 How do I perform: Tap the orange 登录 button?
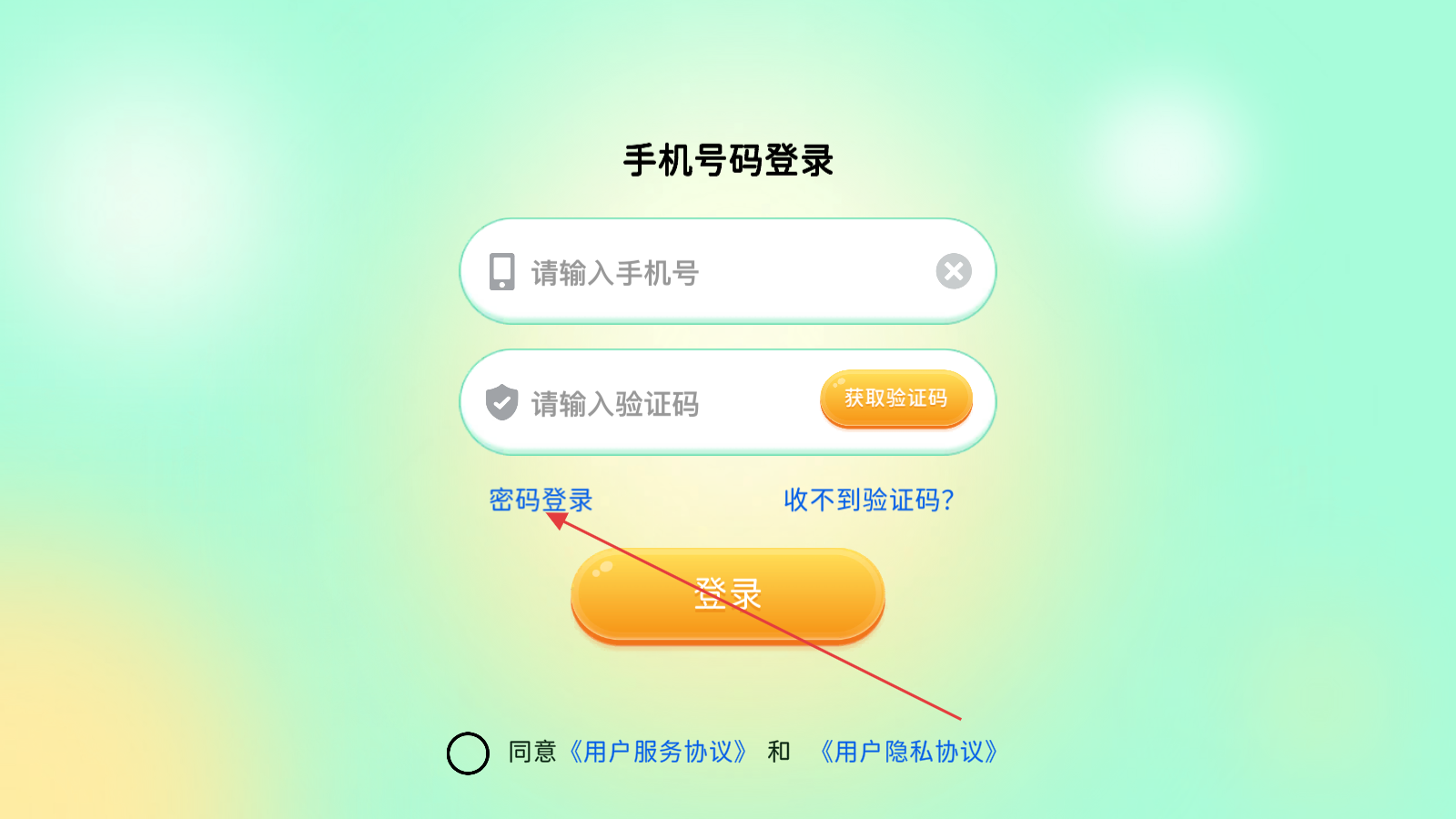click(728, 595)
